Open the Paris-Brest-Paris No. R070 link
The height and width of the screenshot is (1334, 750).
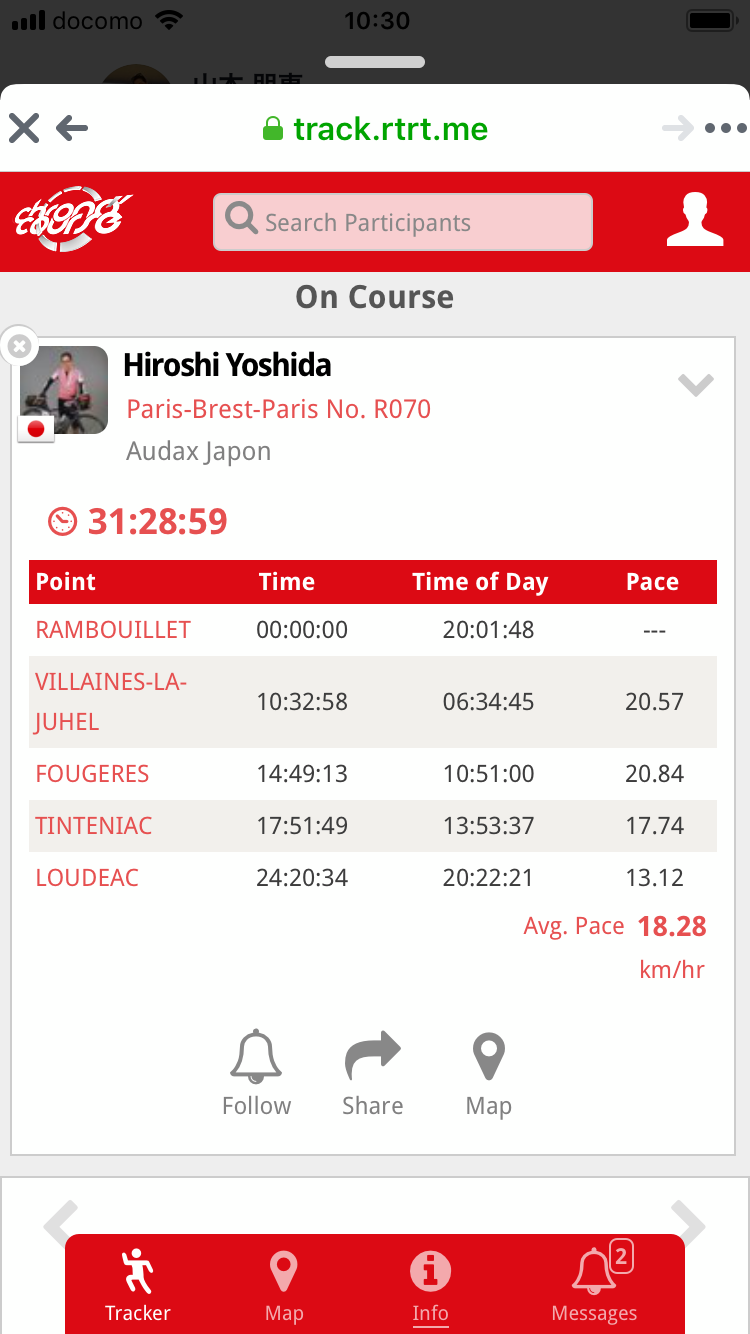pyautogui.click(x=278, y=409)
